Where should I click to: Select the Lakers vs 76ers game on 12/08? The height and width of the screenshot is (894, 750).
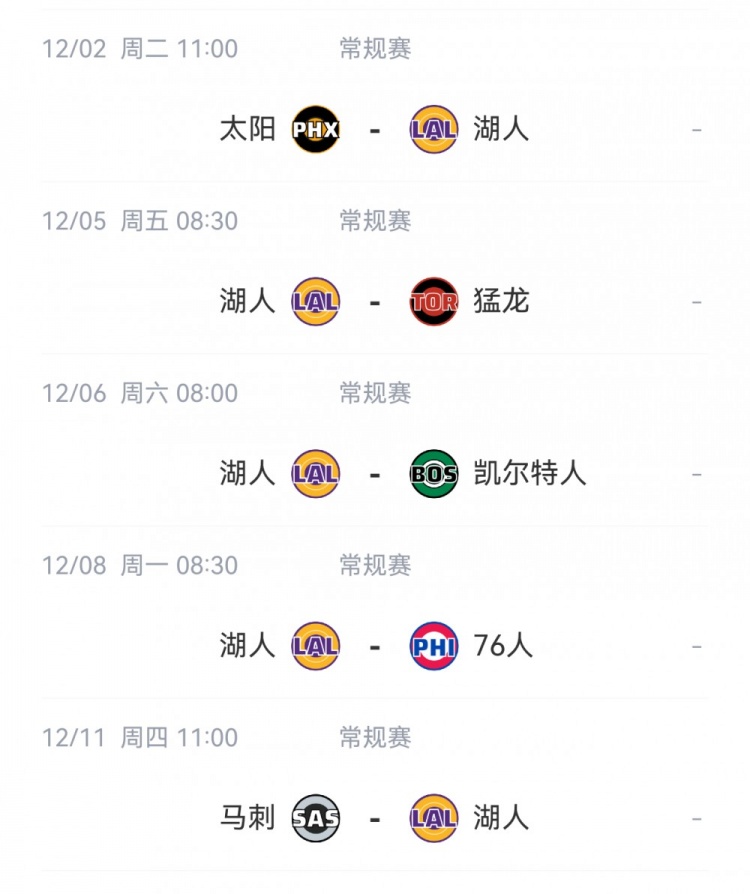click(x=374, y=646)
